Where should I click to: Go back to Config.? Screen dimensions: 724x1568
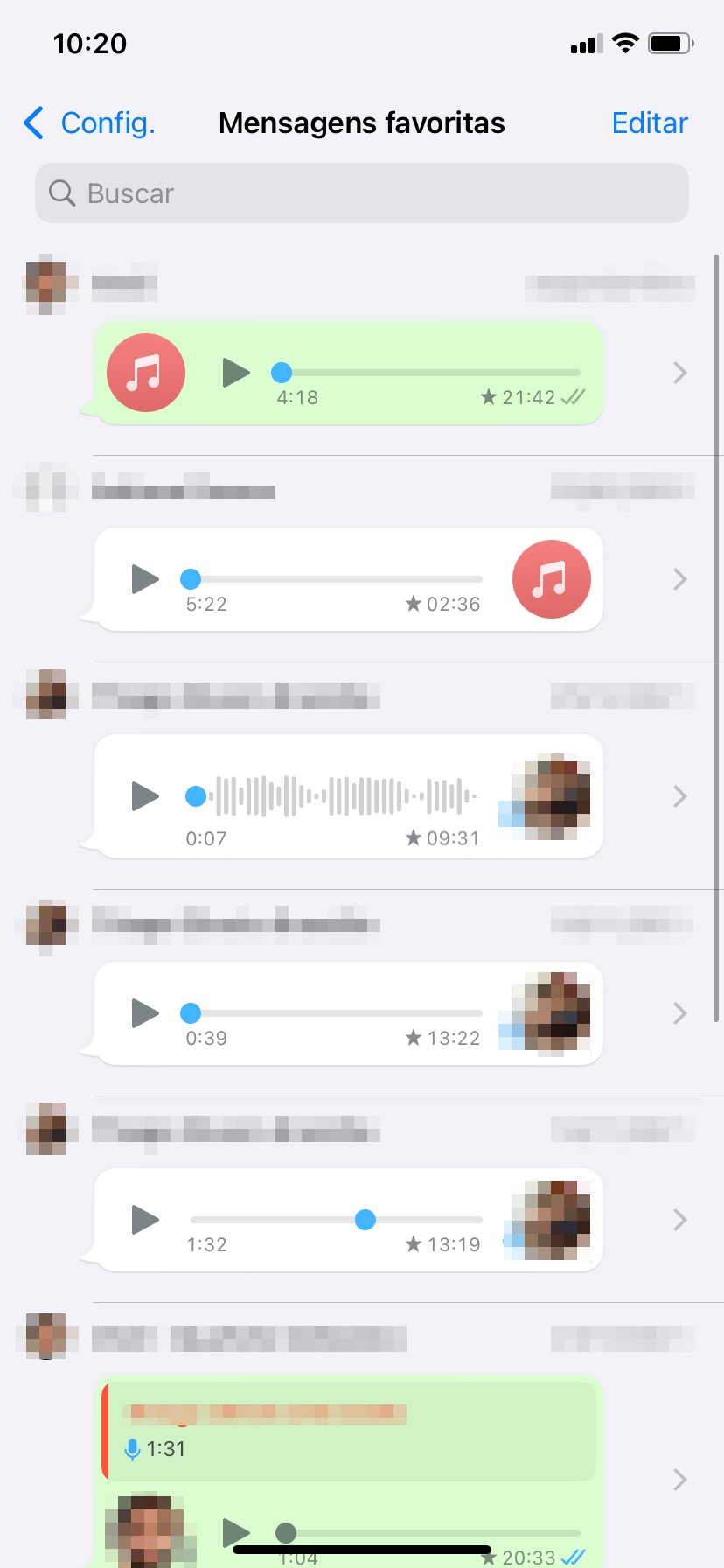89,123
